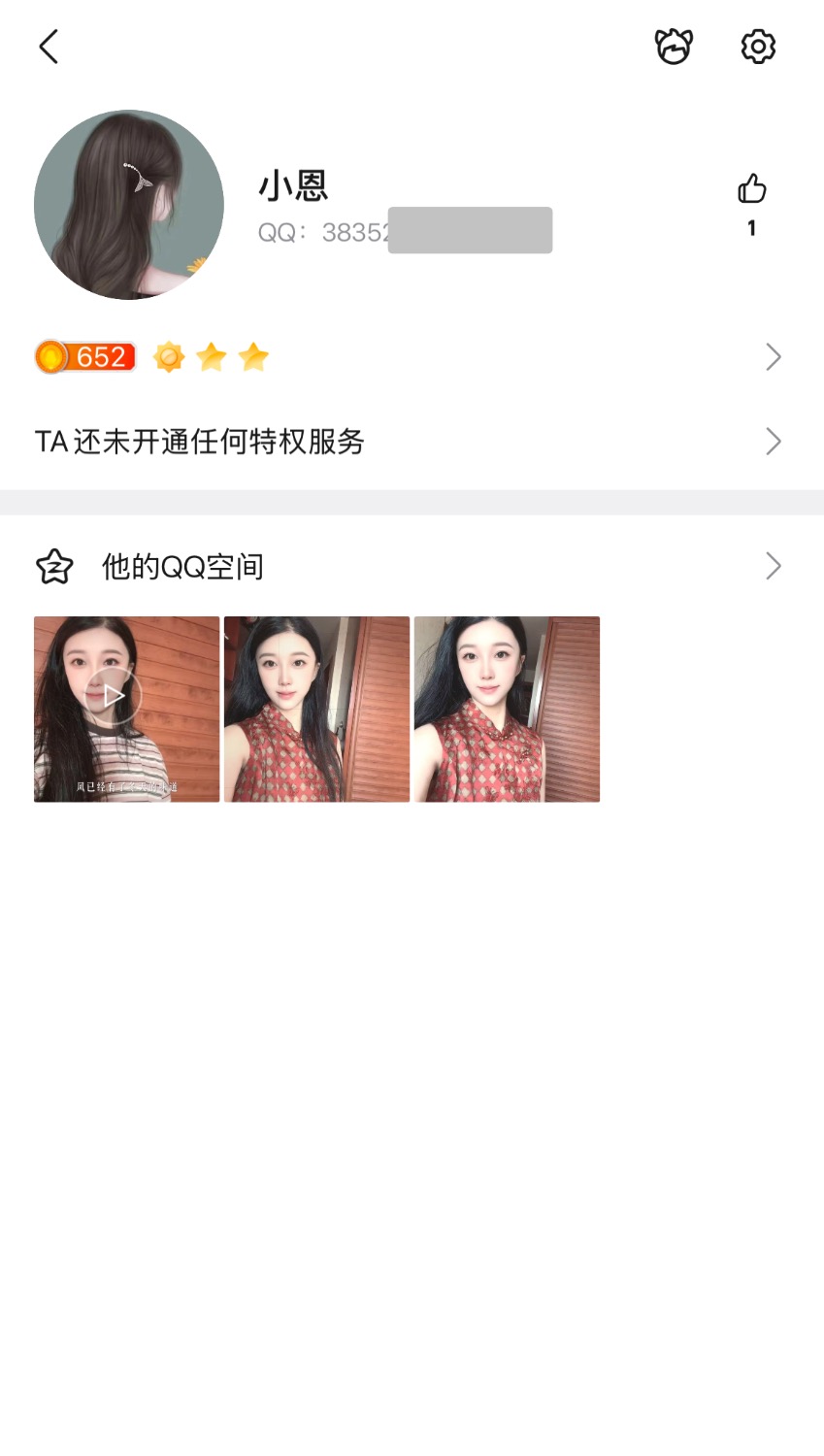This screenshot has width=824, height=1456.
Task: Open 他的QQ空间
Action: click(408, 566)
